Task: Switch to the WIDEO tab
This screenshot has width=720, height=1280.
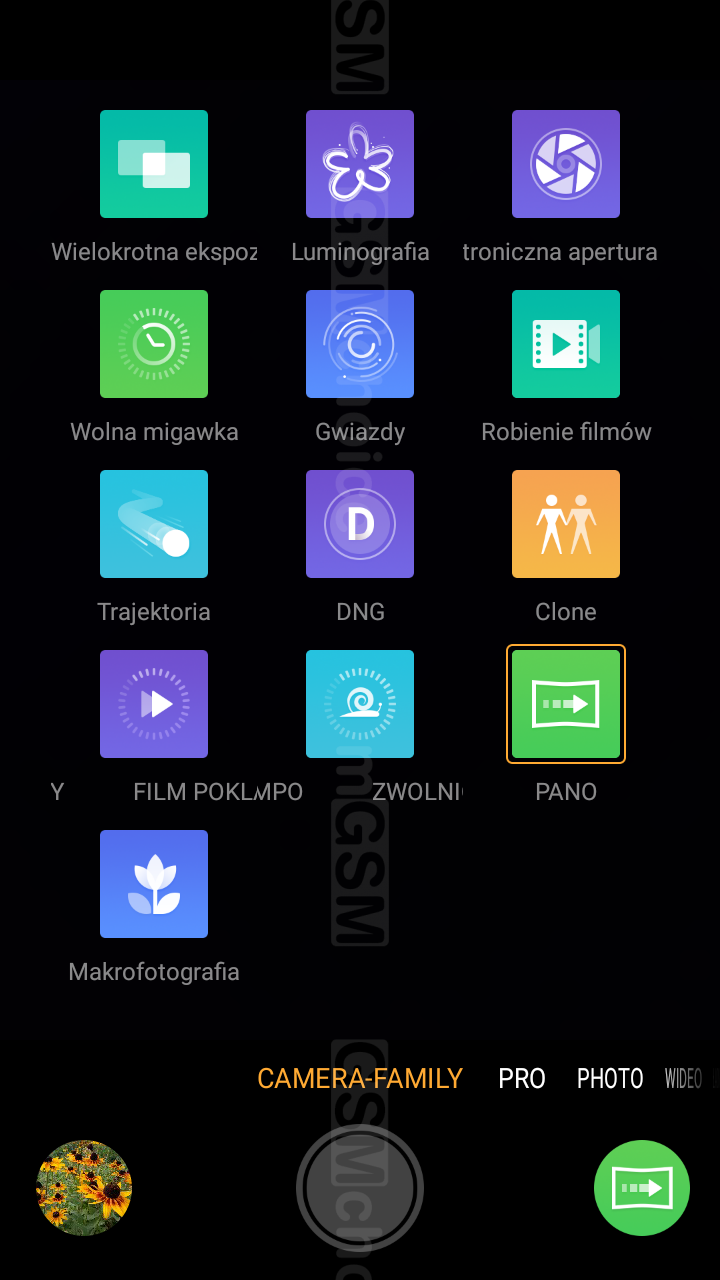Action: click(684, 1079)
